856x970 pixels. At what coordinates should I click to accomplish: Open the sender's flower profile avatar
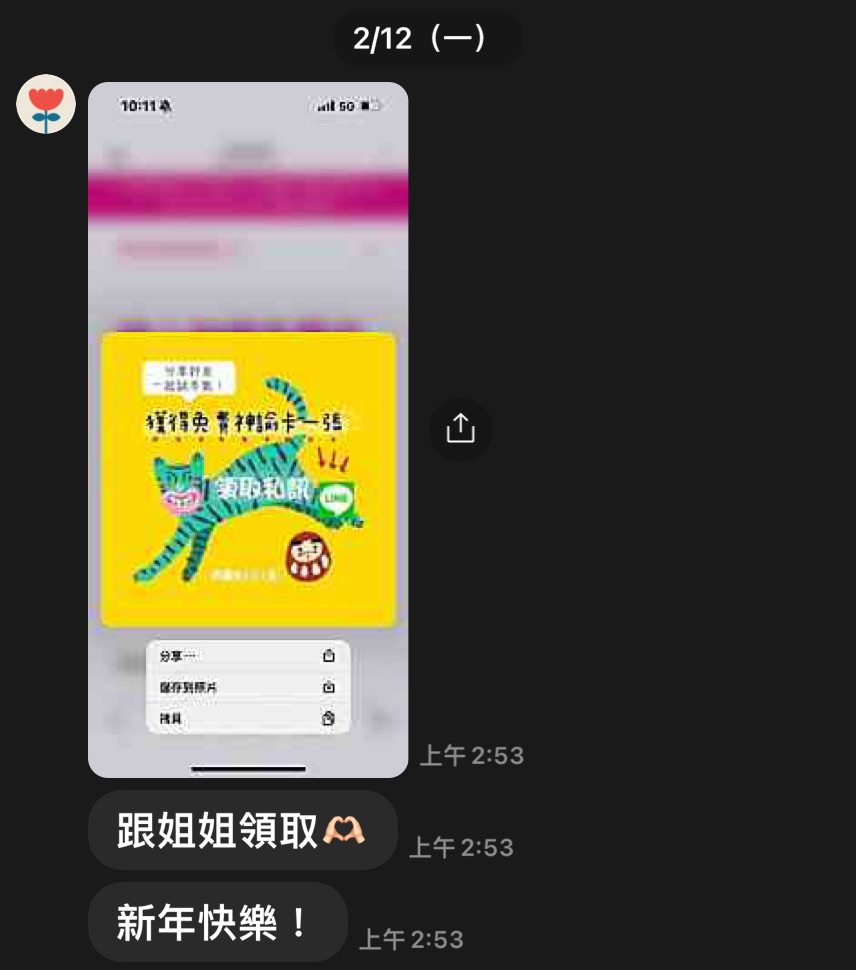46,104
